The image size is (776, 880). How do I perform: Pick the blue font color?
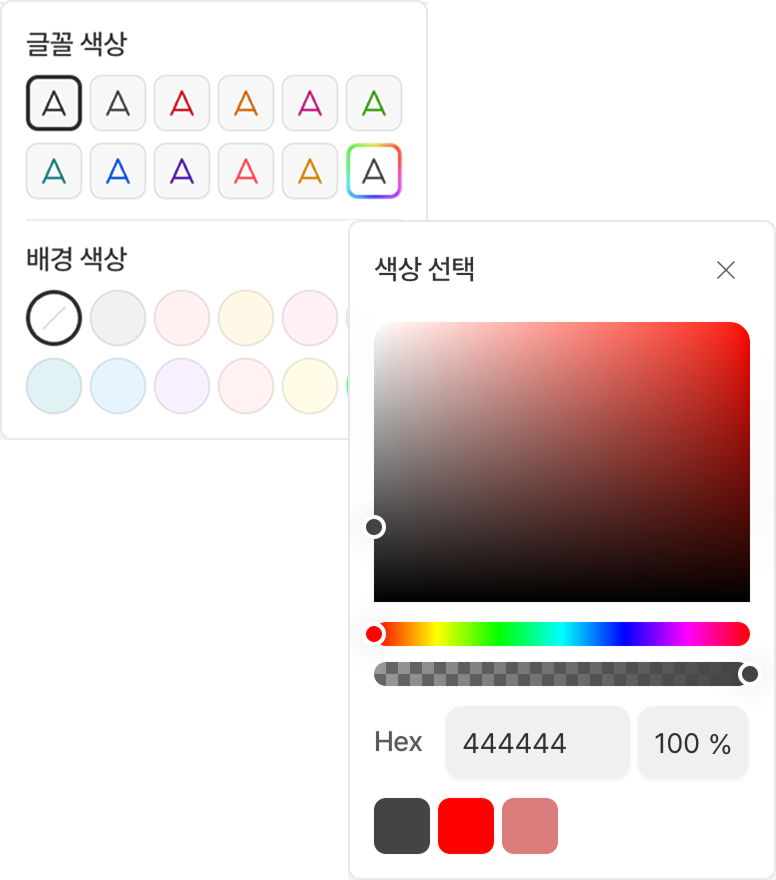click(118, 171)
